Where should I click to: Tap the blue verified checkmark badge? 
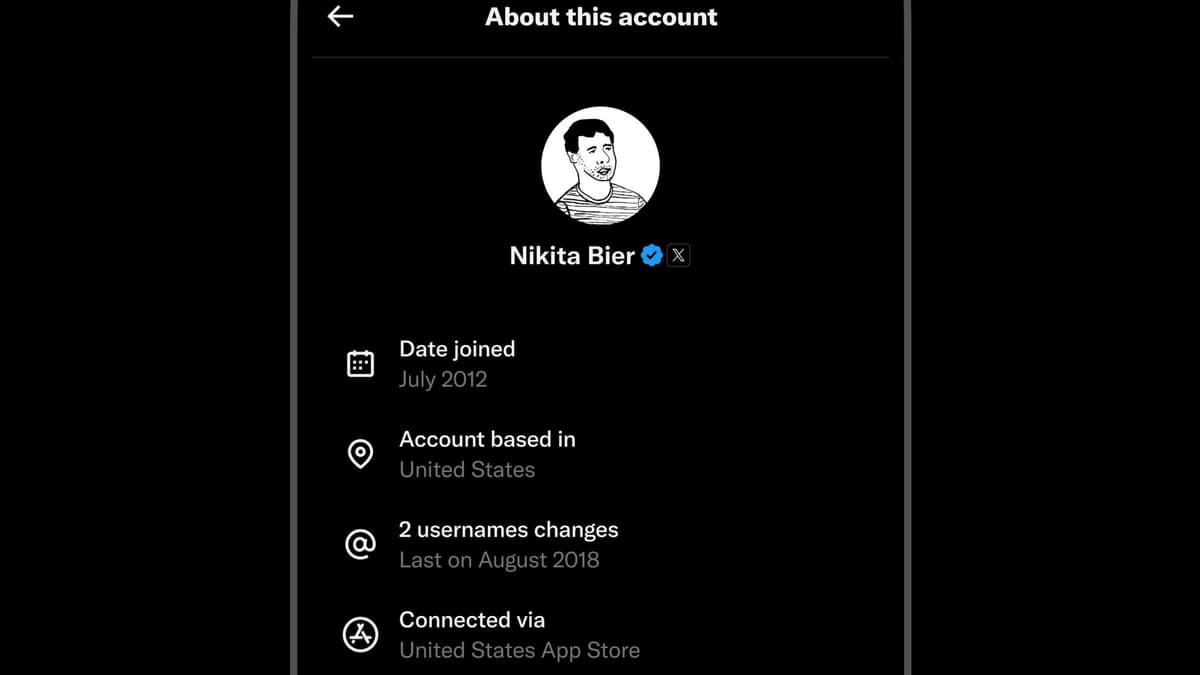pyautogui.click(x=652, y=256)
